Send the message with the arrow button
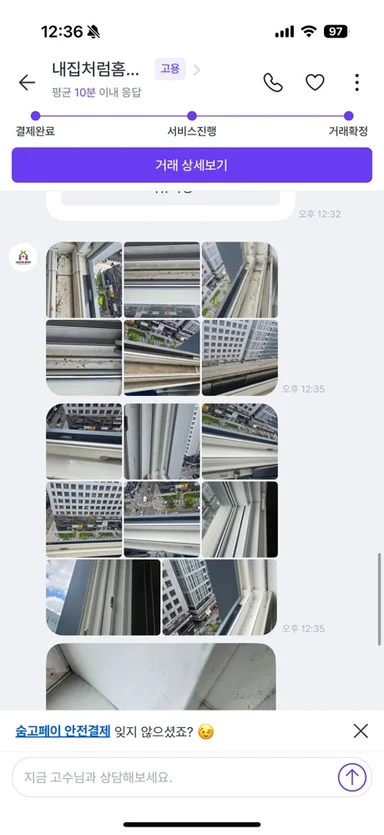The image size is (384, 835). [352, 777]
